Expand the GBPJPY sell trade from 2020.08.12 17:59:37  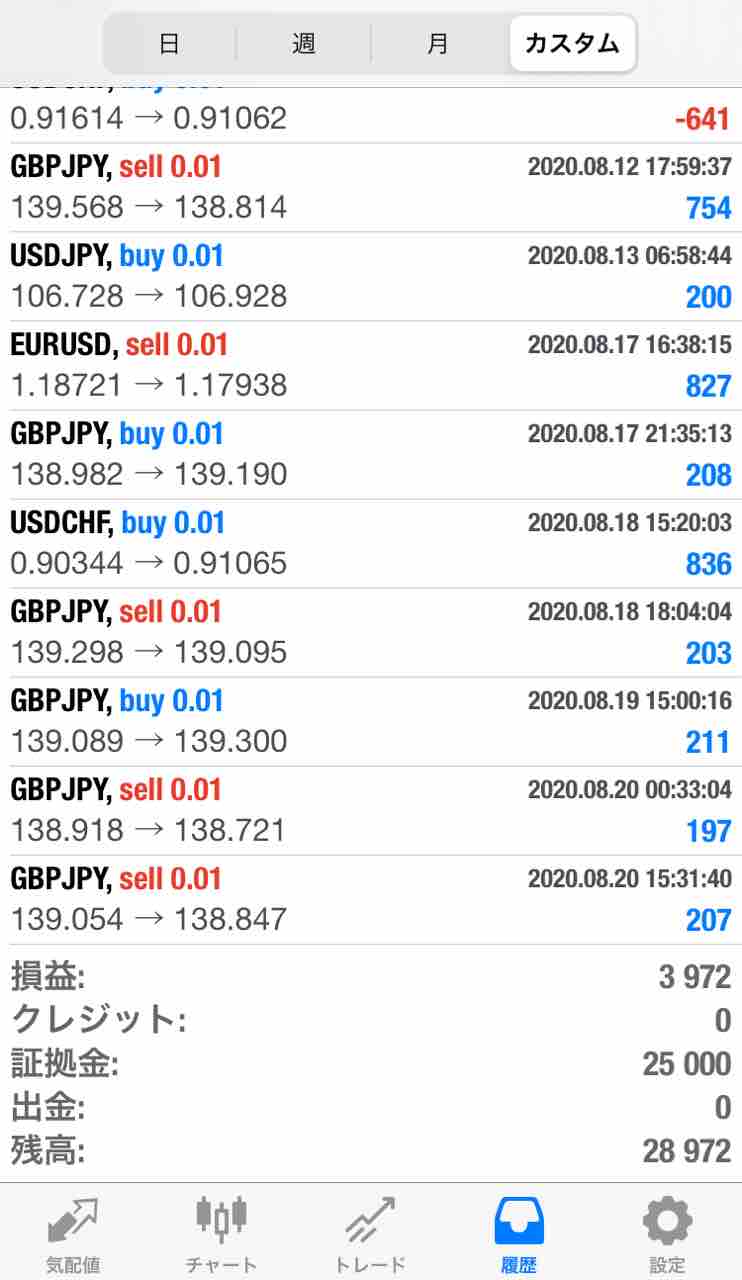(x=370, y=188)
